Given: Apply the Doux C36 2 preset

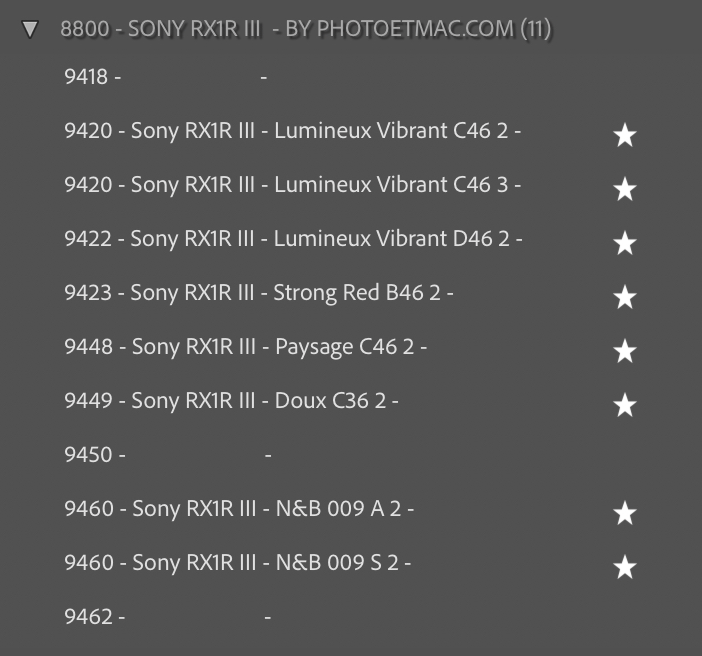Looking at the screenshot, I should coord(231,401).
